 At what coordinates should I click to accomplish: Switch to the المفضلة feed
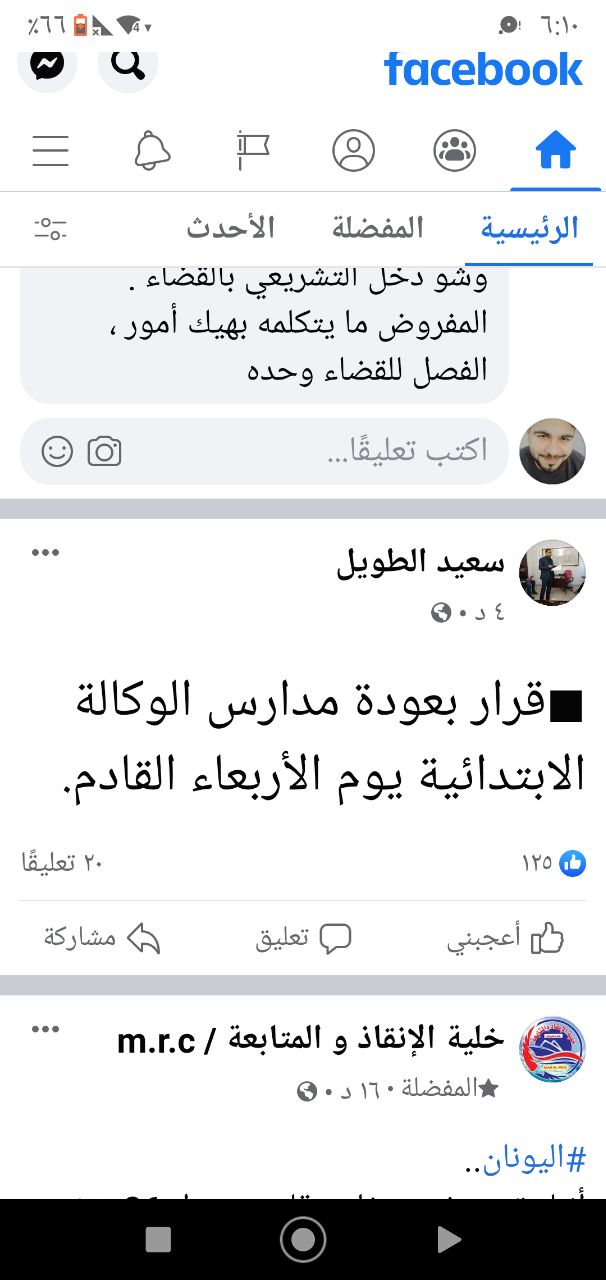click(378, 228)
